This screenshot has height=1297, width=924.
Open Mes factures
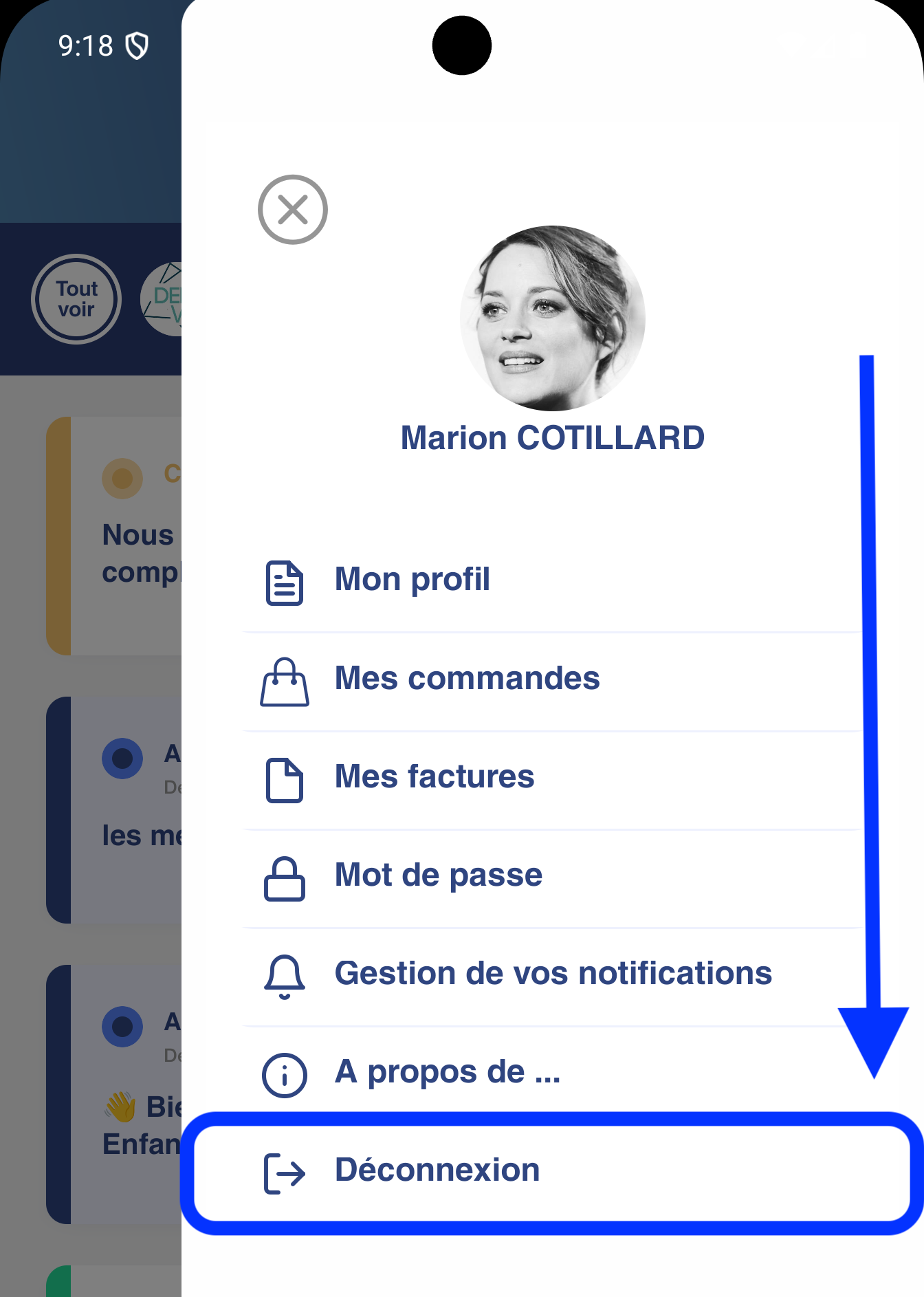[434, 777]
